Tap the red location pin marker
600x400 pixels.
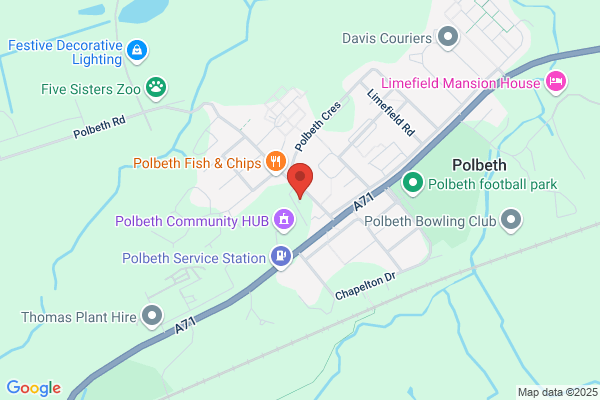click(300, 180)
